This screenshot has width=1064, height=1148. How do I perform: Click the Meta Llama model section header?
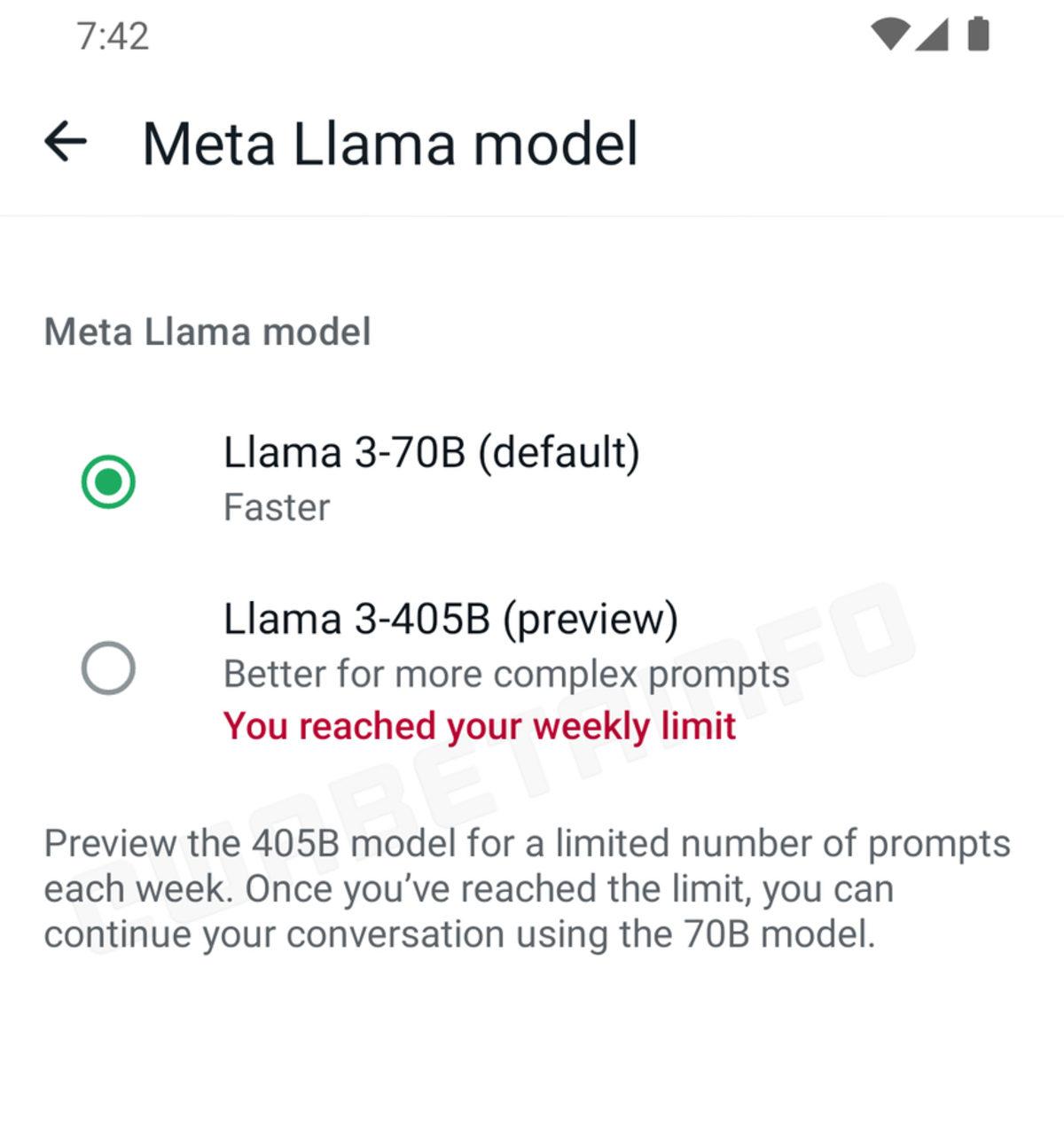(x=208, y=332)
